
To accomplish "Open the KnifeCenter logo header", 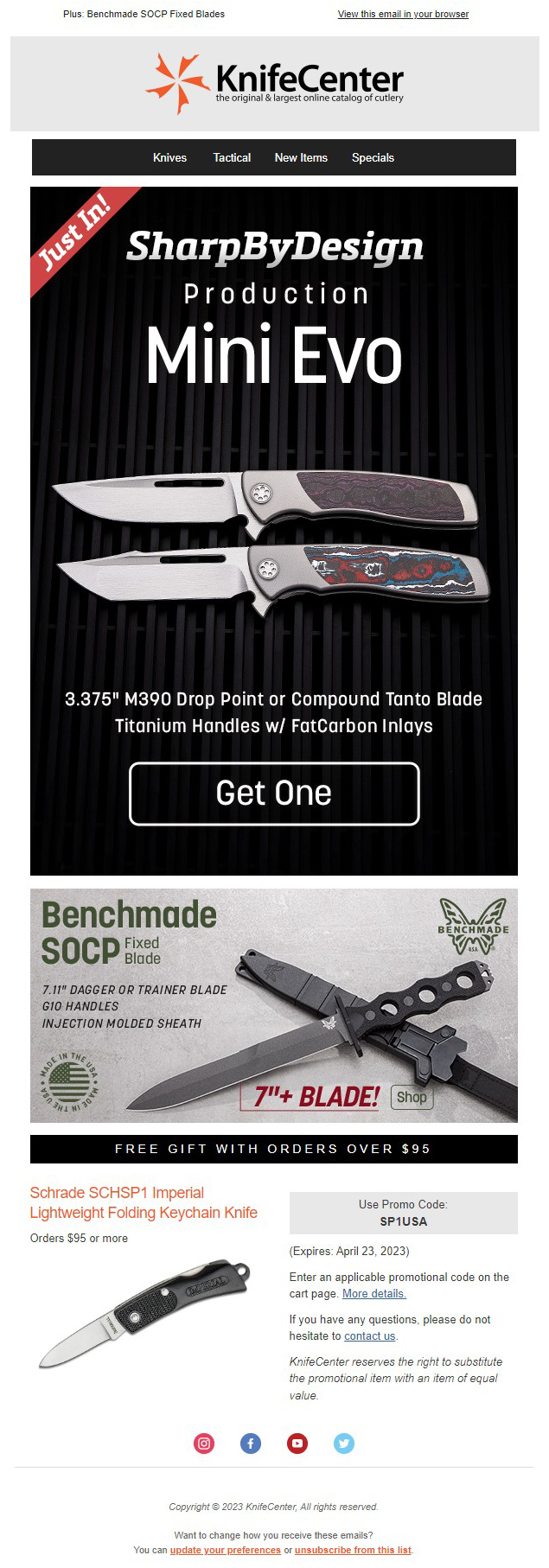I will pyautogui.click(x=274, y=83).
